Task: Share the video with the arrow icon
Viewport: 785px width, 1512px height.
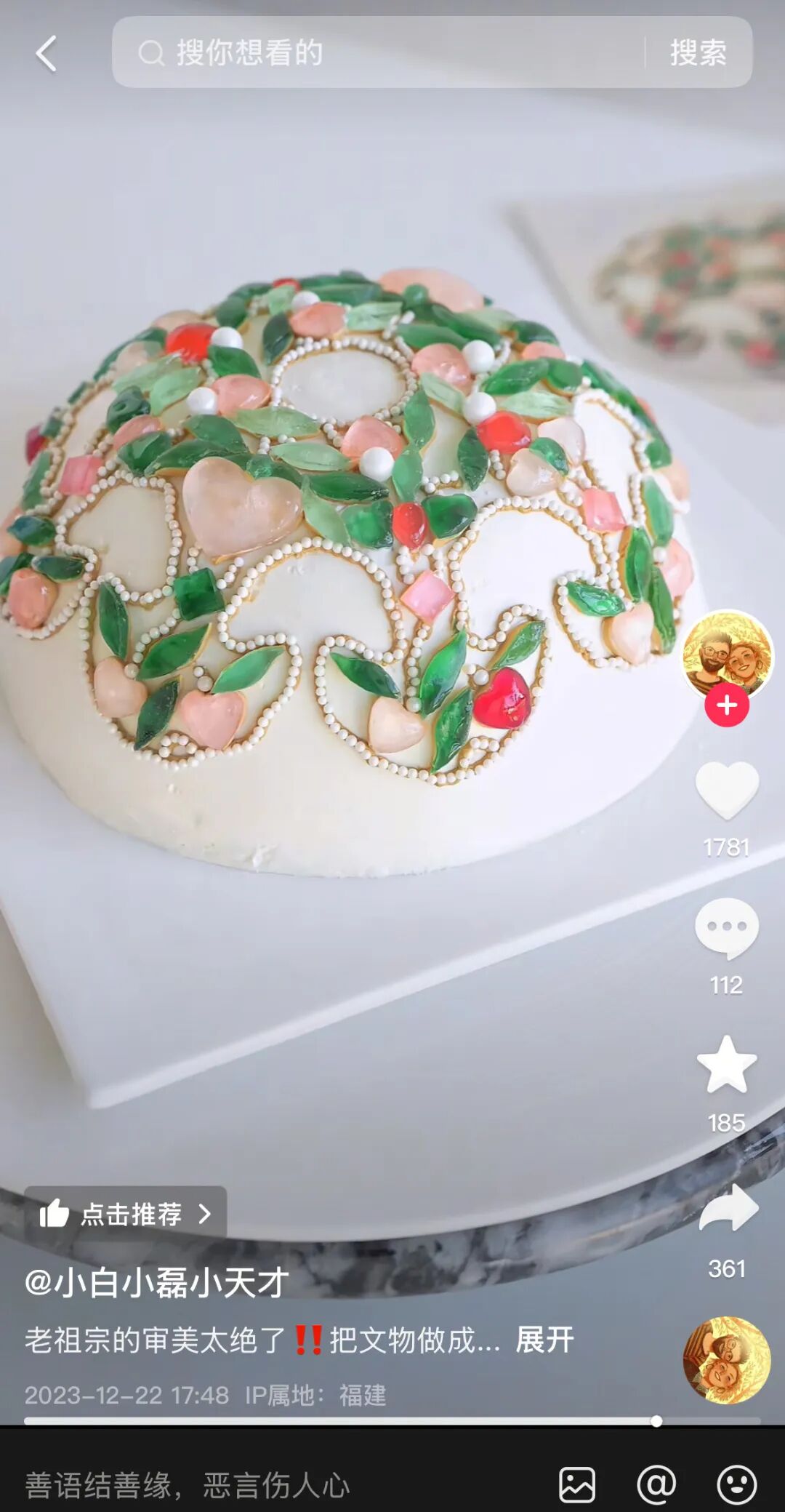Action: [x=728, y=1209]
